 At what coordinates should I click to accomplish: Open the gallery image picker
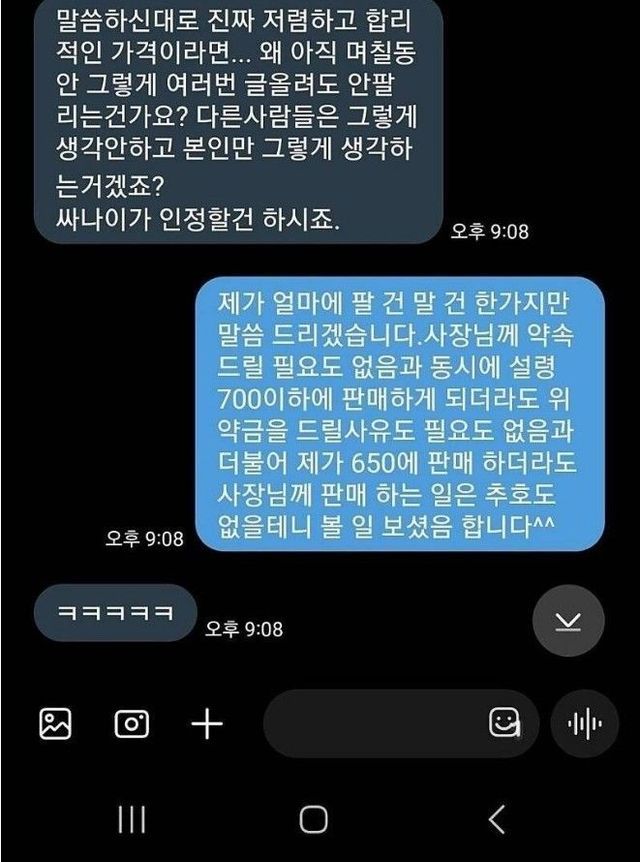pyautogui.click(x=55, y=723)
